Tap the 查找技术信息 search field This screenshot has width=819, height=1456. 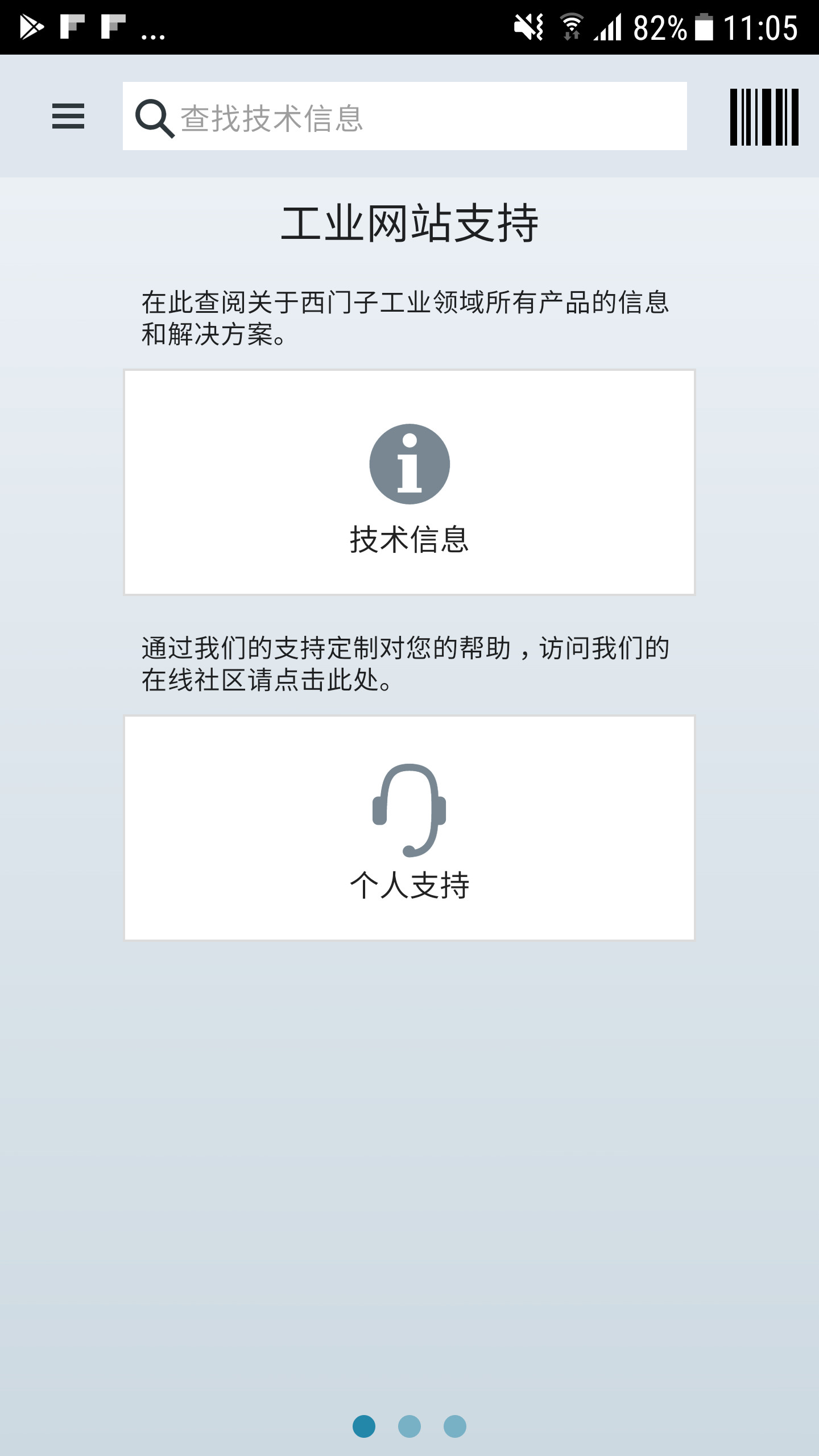pos(404,117)
